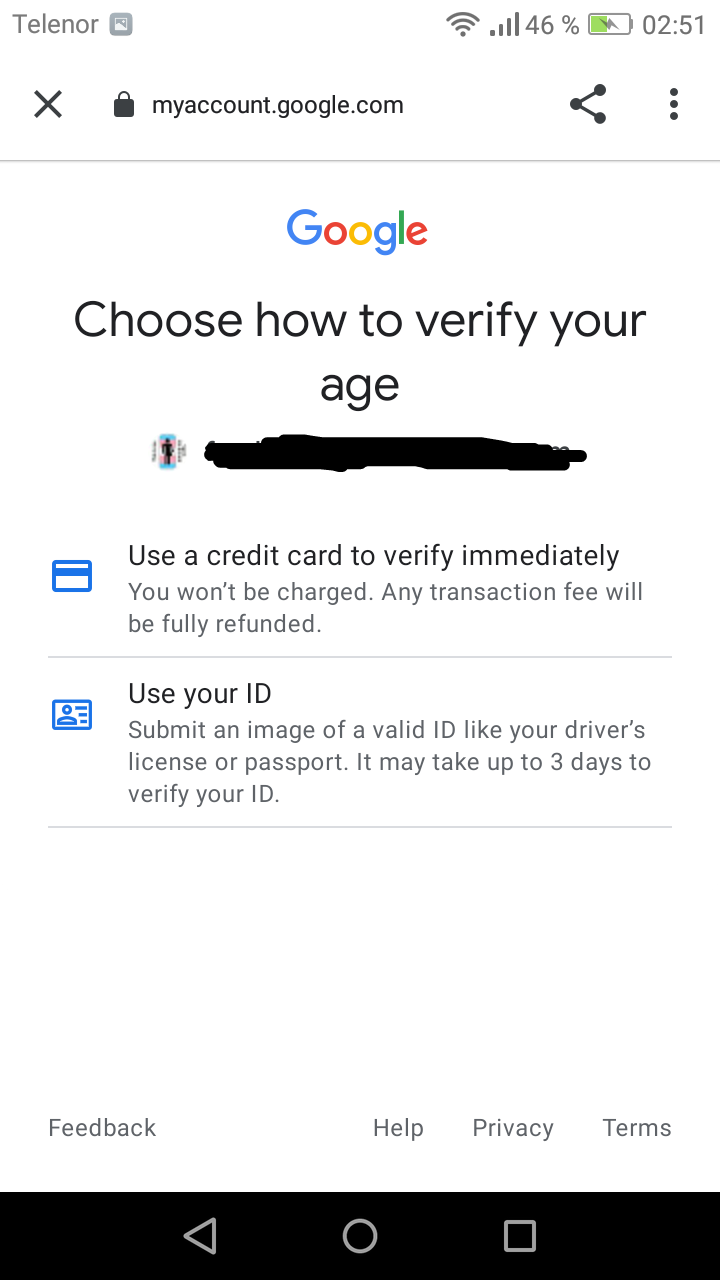Close the browser tab with X
This screenshot has height=1280, width=720.
tap(48, 104)
